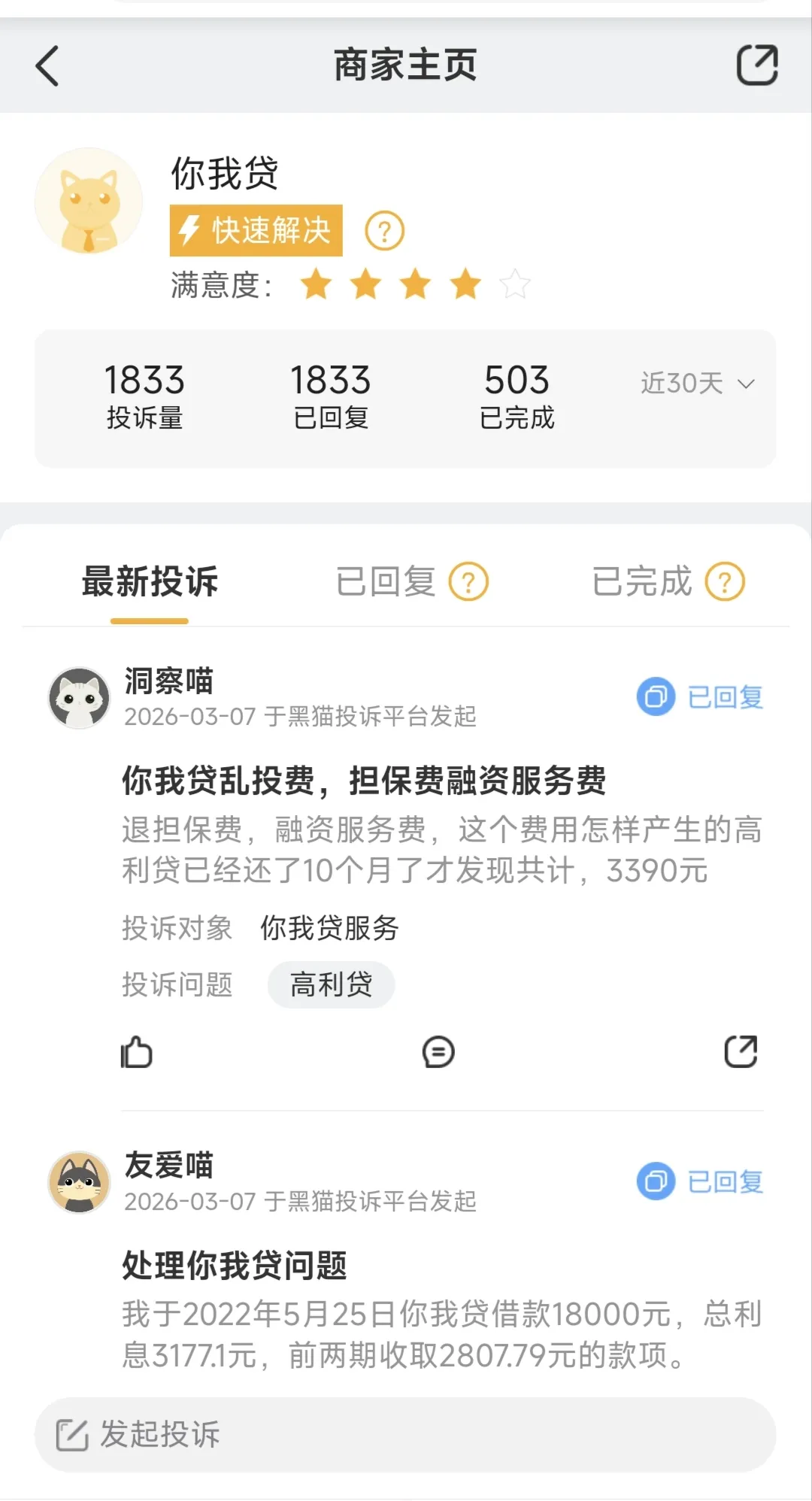Open the complaint 处理你我贷问题

235,1266
